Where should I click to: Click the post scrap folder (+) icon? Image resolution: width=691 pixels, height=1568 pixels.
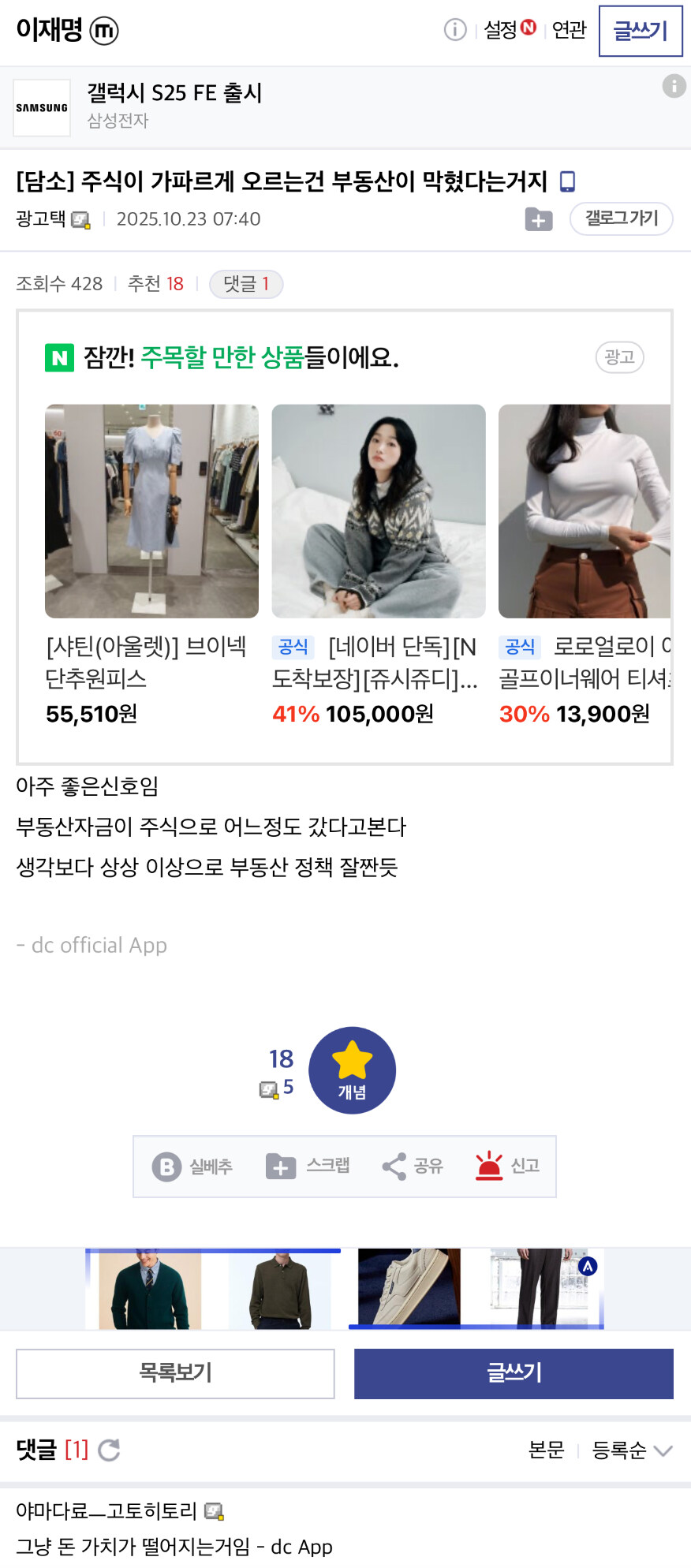(x=537, y=218)
